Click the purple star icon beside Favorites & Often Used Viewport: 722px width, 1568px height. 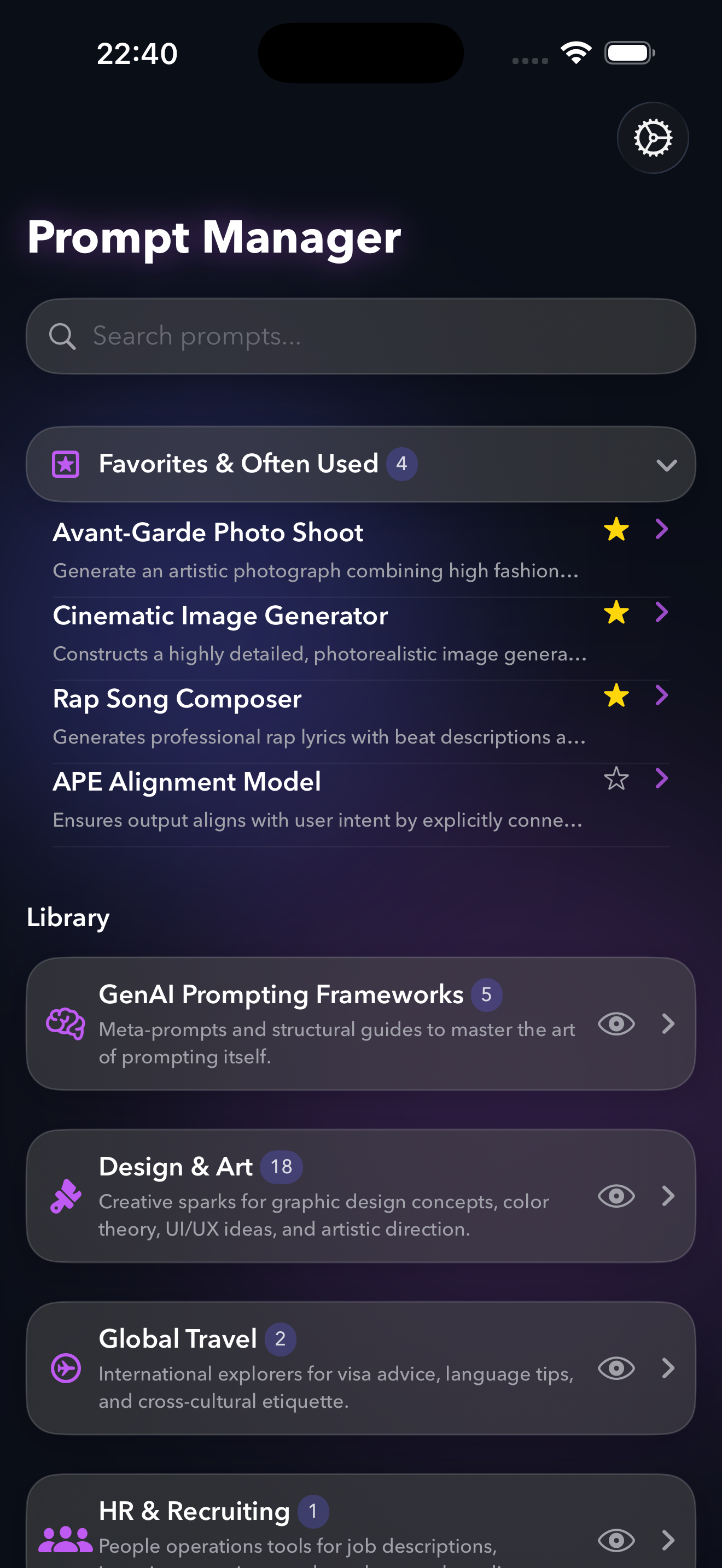point(65,463)
